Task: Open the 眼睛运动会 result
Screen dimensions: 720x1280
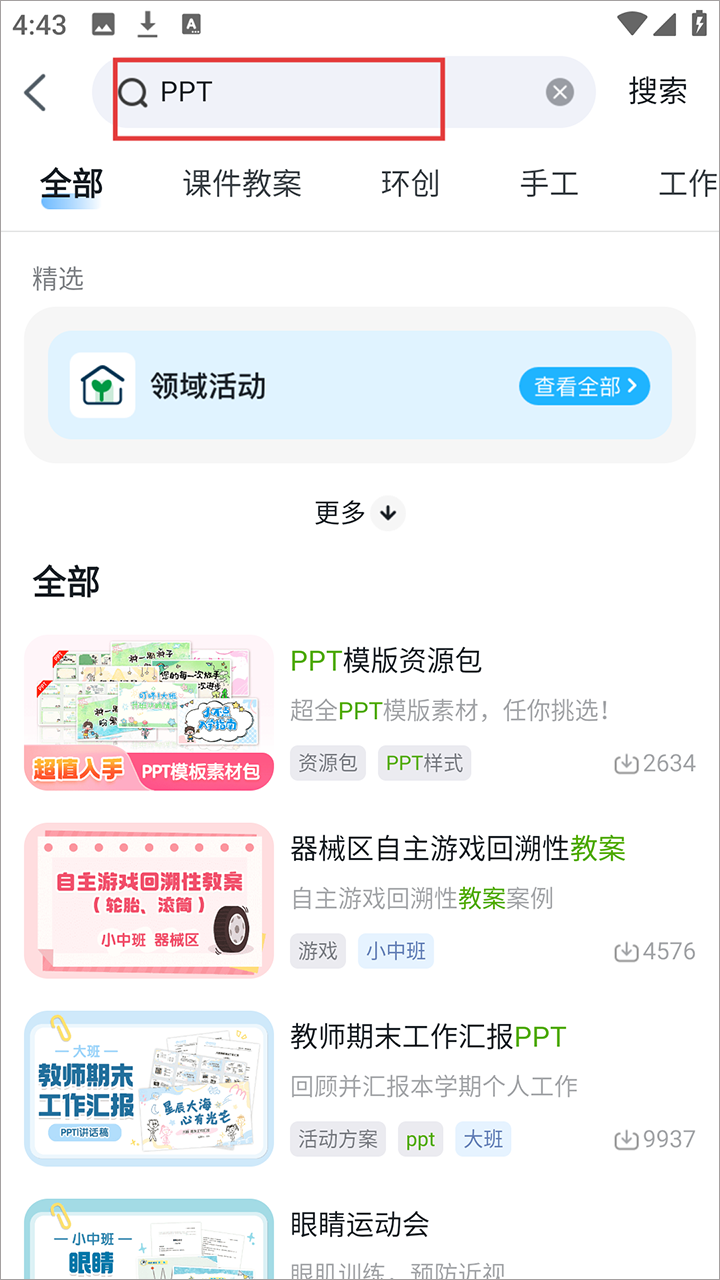Action: tap(360, 1224)
